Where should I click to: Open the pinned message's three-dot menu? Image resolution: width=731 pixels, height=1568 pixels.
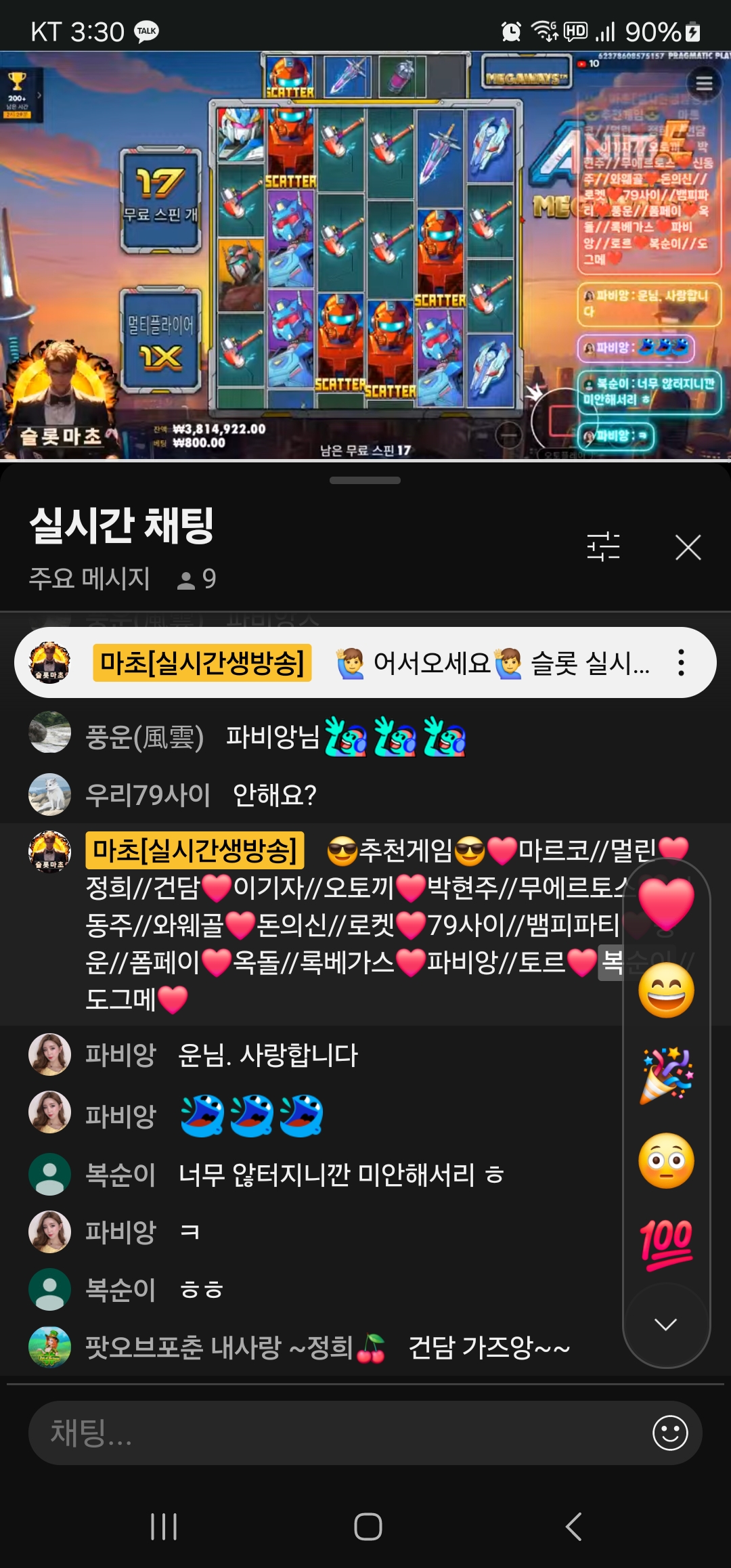click(x=681, y=663)
